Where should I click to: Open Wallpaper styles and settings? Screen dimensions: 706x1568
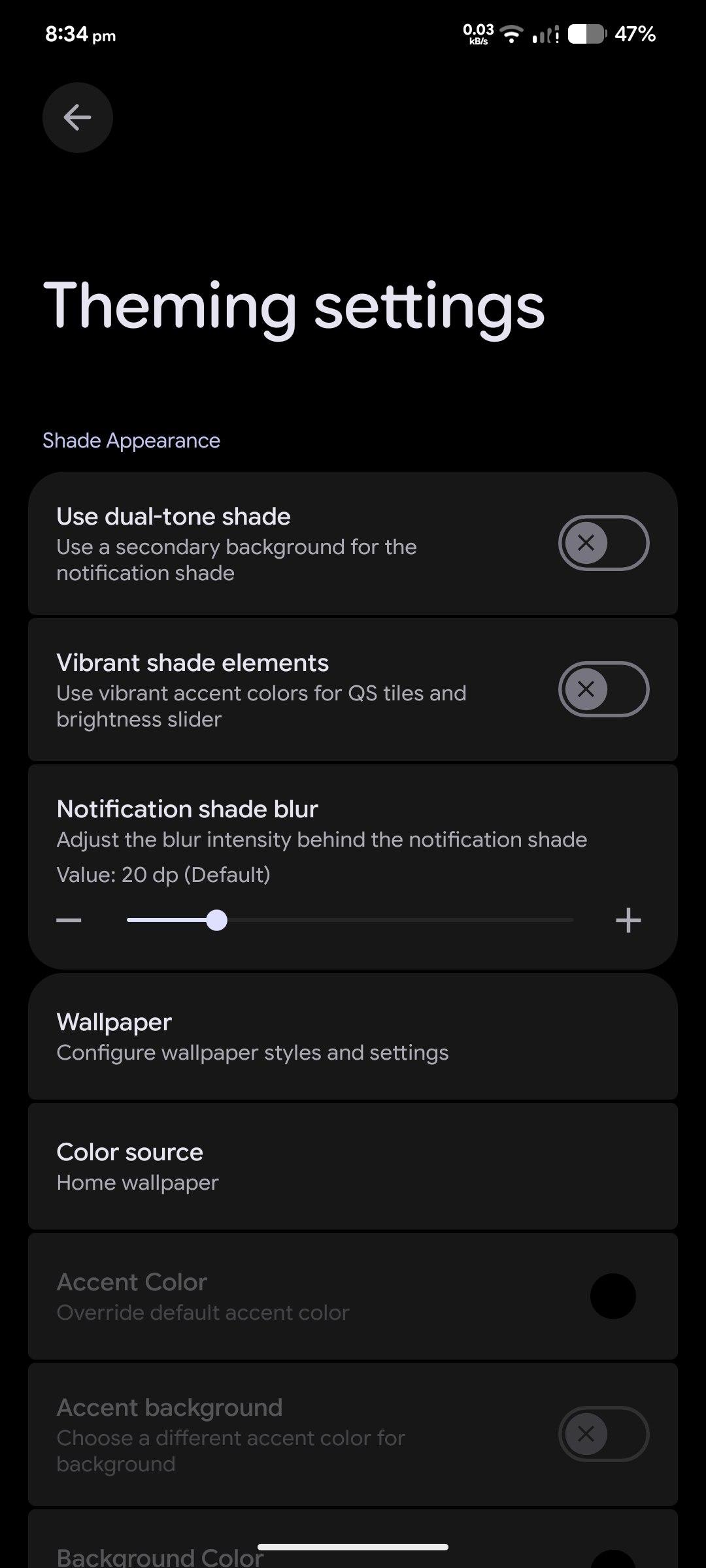[x=353, y=1037]
